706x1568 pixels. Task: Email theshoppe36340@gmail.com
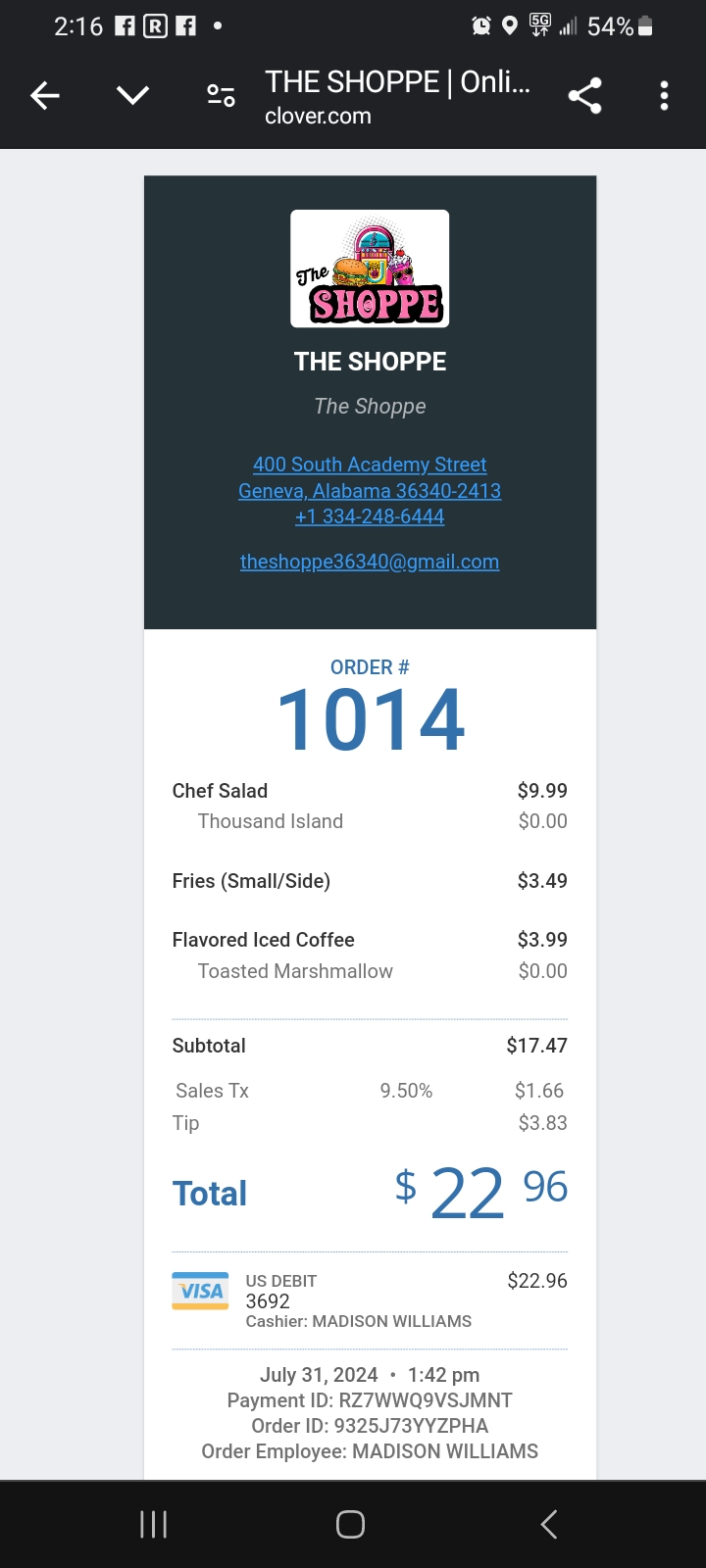coord(370,562)
